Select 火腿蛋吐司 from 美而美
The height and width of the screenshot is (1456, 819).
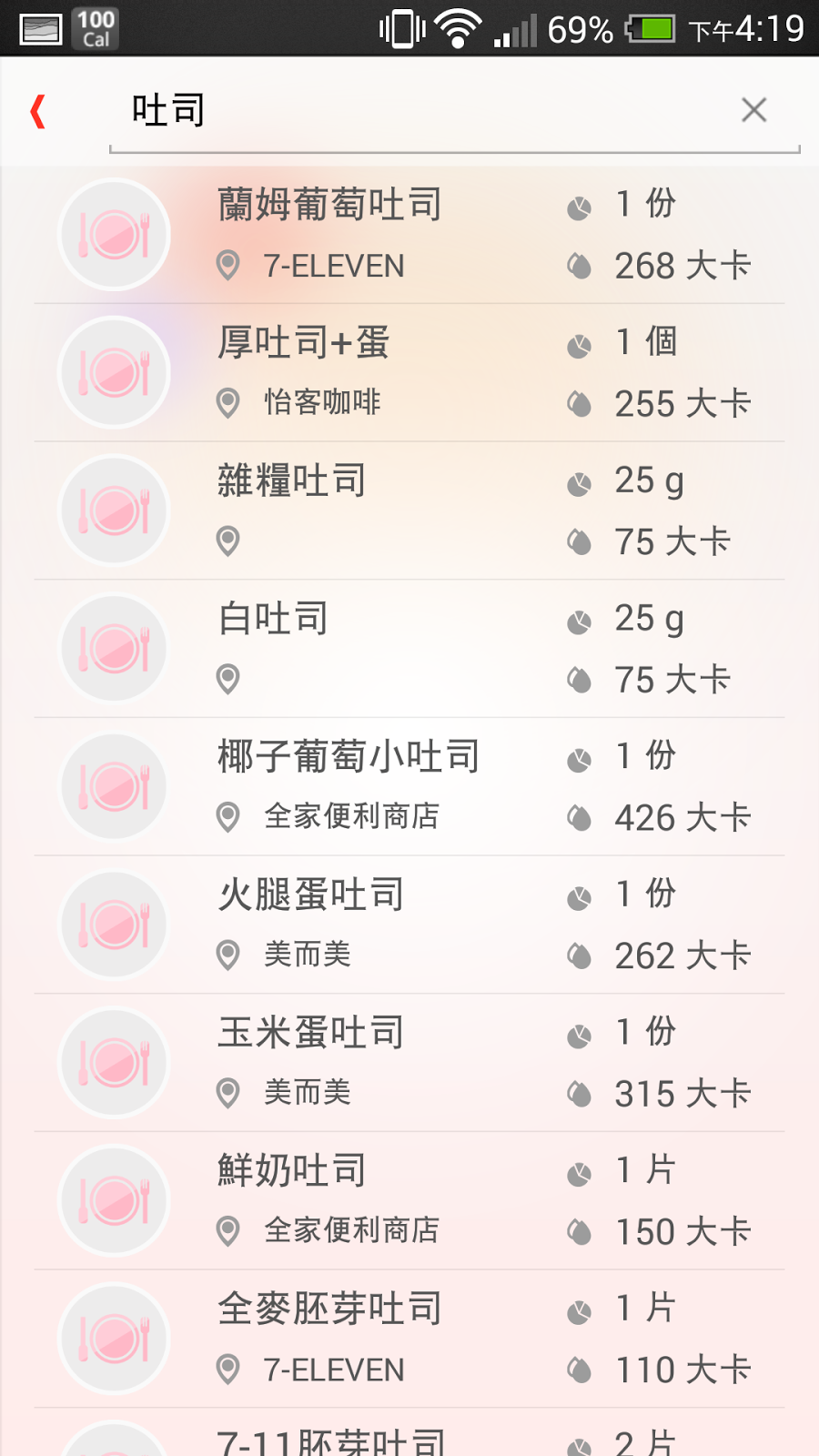[409, 925]
